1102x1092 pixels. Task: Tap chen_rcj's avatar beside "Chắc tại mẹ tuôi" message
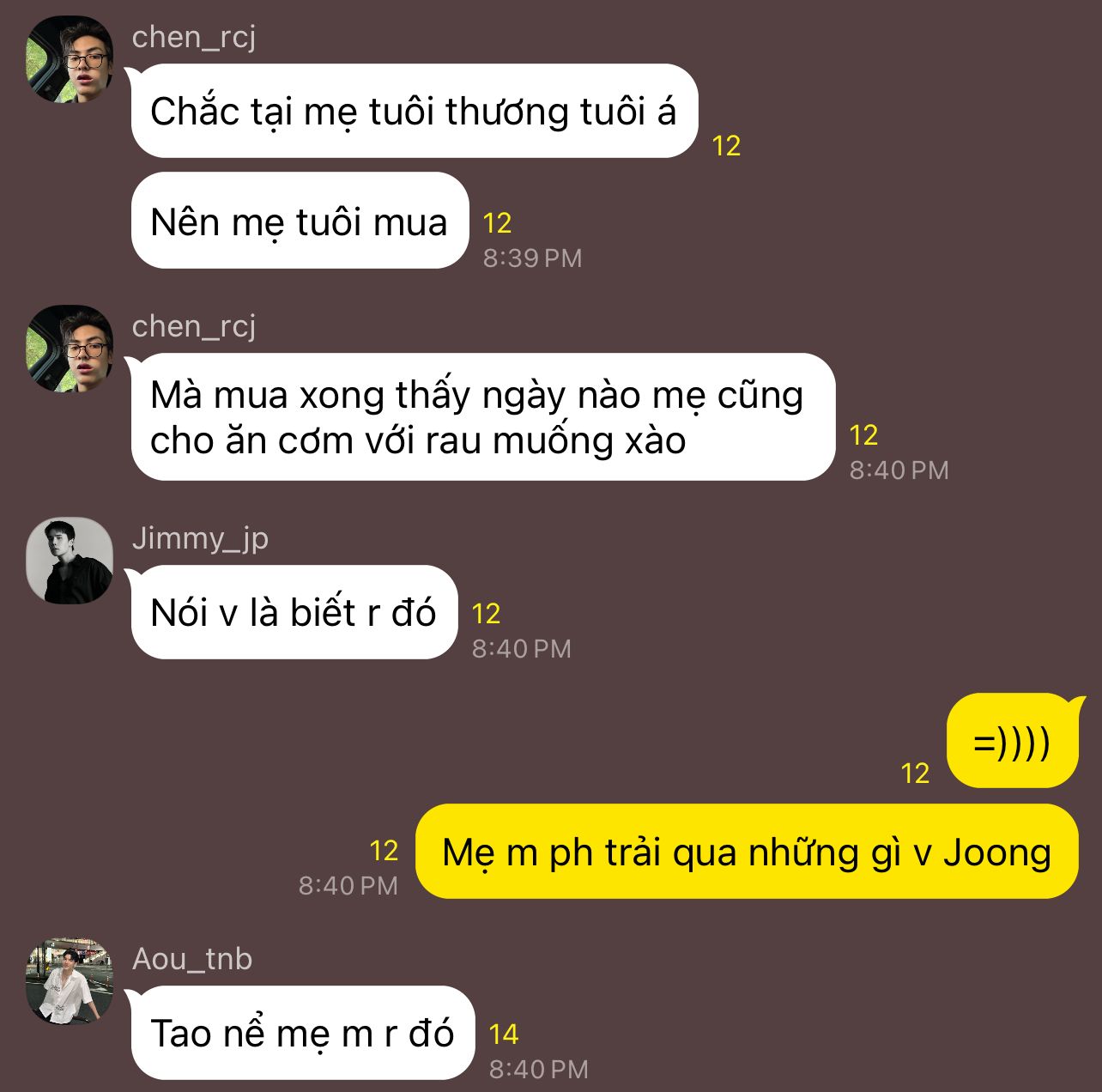coord(70,59)
